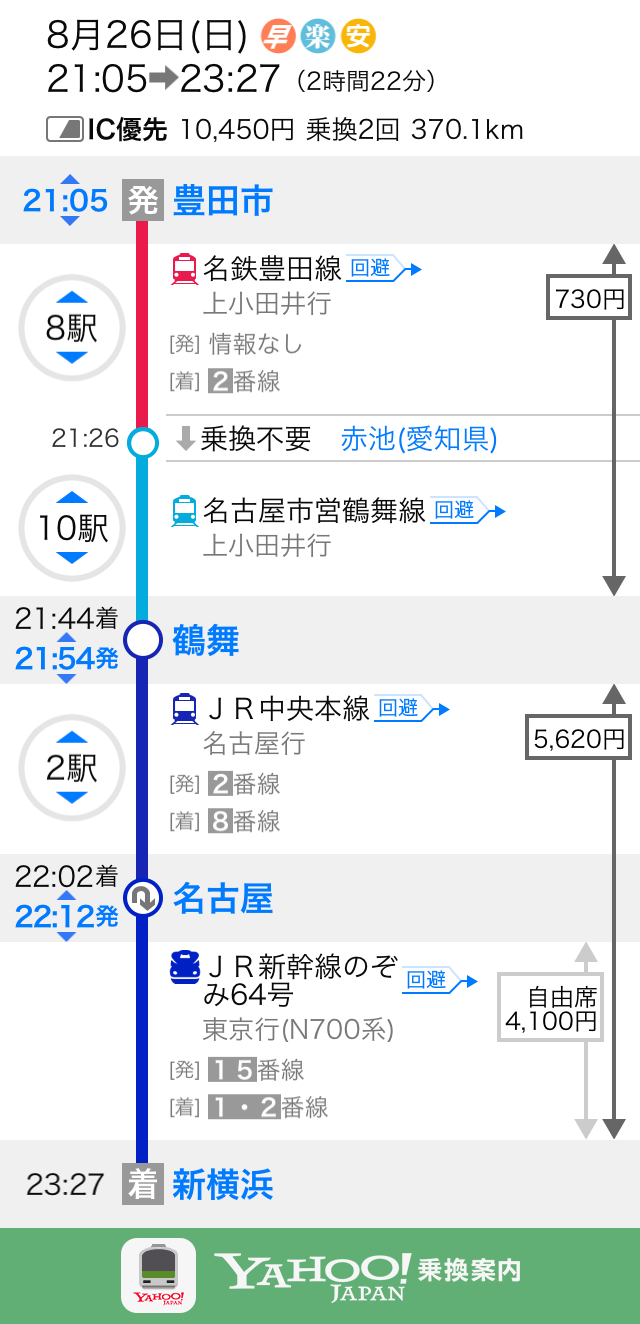The height and width of the screenshot is (1324, 640).
Task: Open the 新横浜 arrival station
Action: coord(222,1185)
